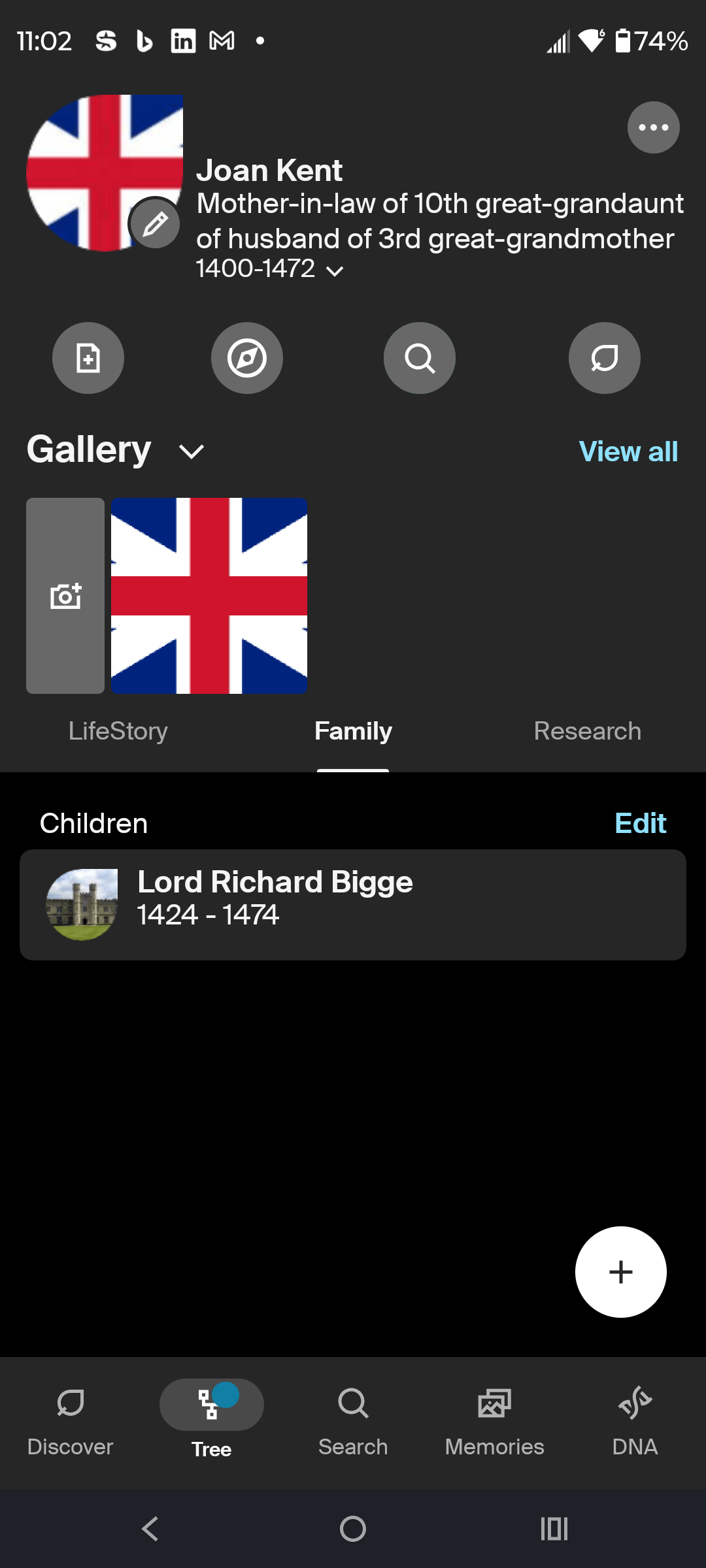Image resolution: width=706 pixels, height=1568 pixels.
Task: Tap the plus button to add a family member
Action: pyautogui.click(x=620, y=1271)
